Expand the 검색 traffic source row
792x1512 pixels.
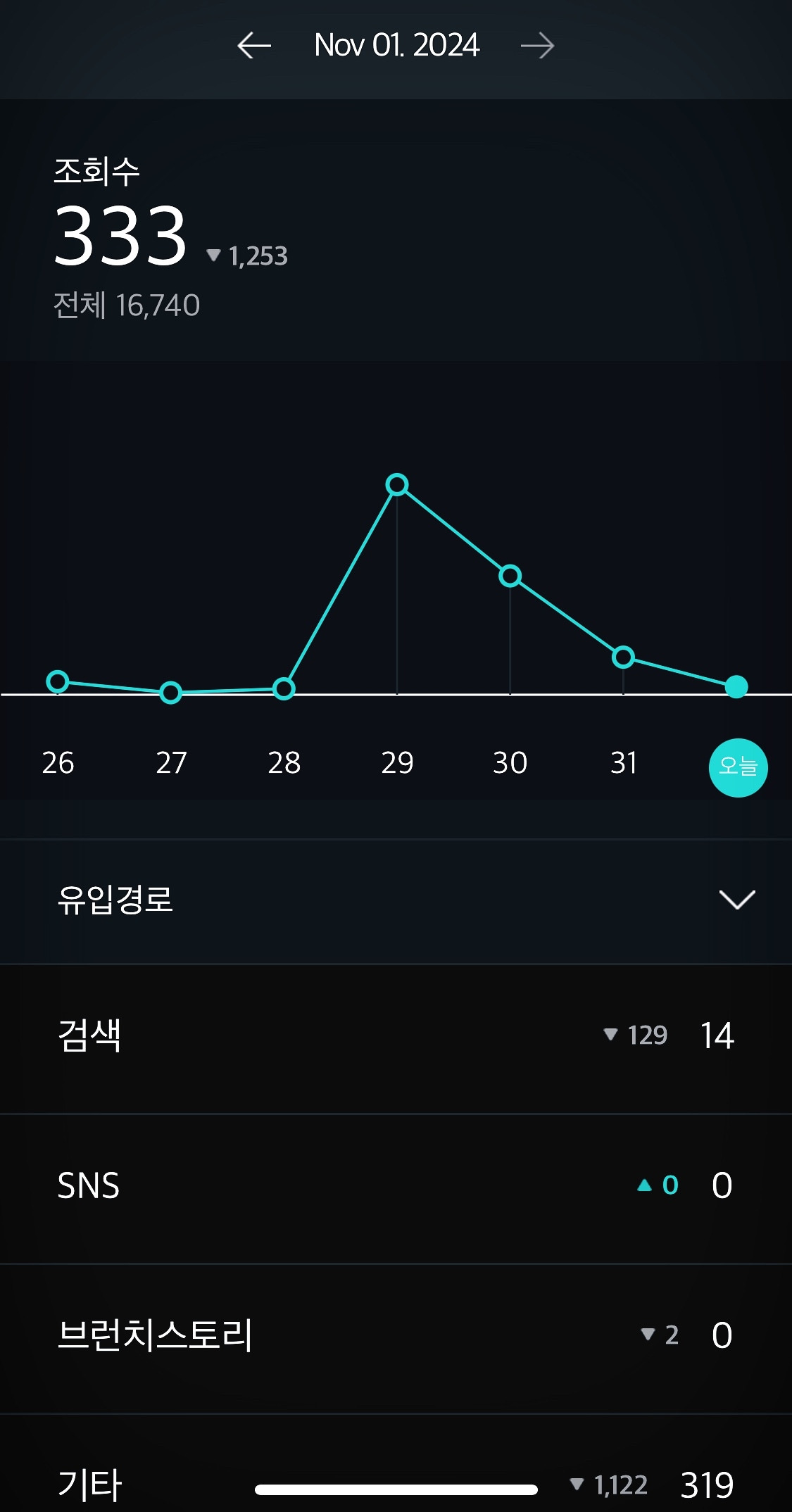396,1035
